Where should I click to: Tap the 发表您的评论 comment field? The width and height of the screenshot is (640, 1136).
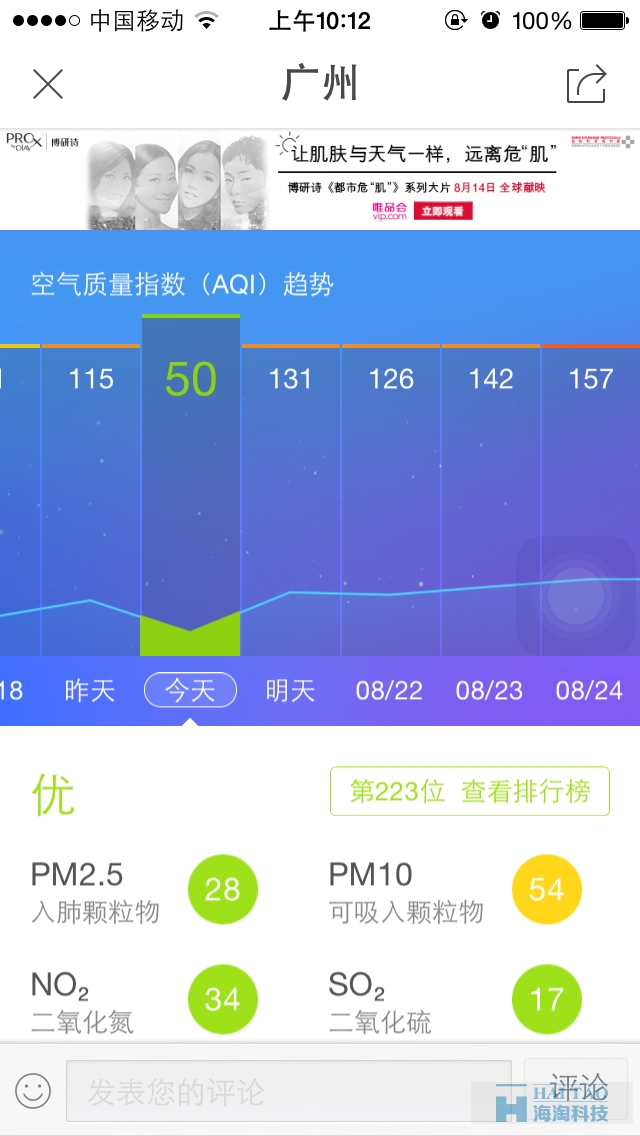click(288, 1090)
